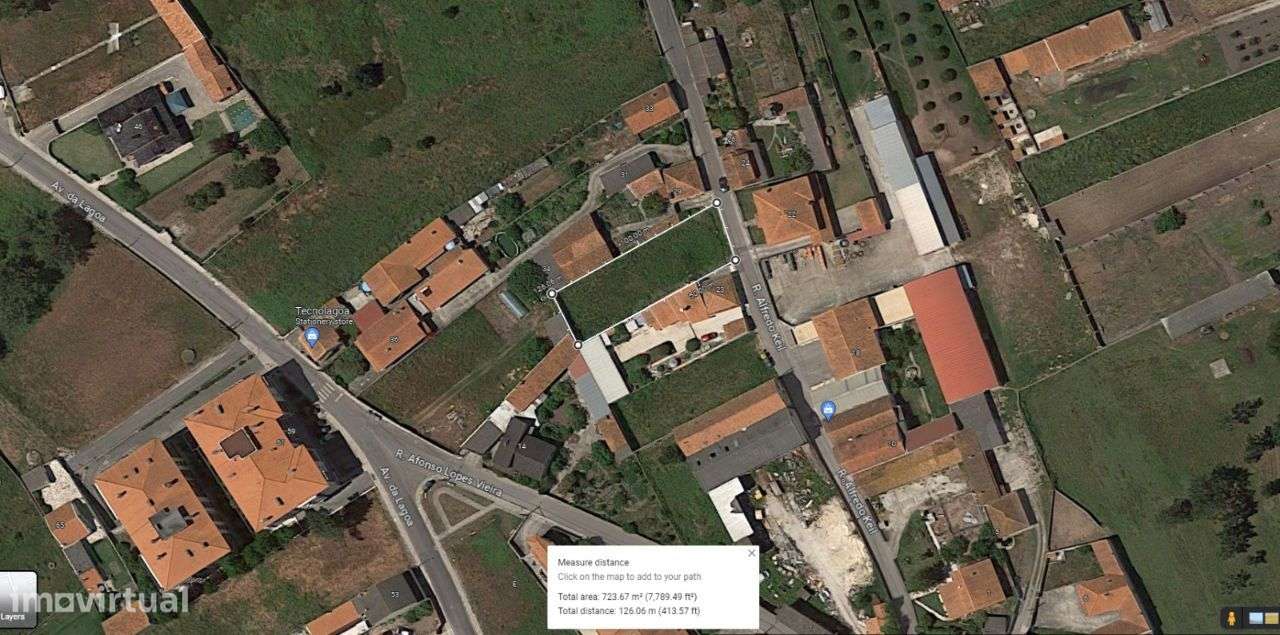Close the Measure distance panel
This screenshot has width=1280, height=635.
(x=752, y=552)
